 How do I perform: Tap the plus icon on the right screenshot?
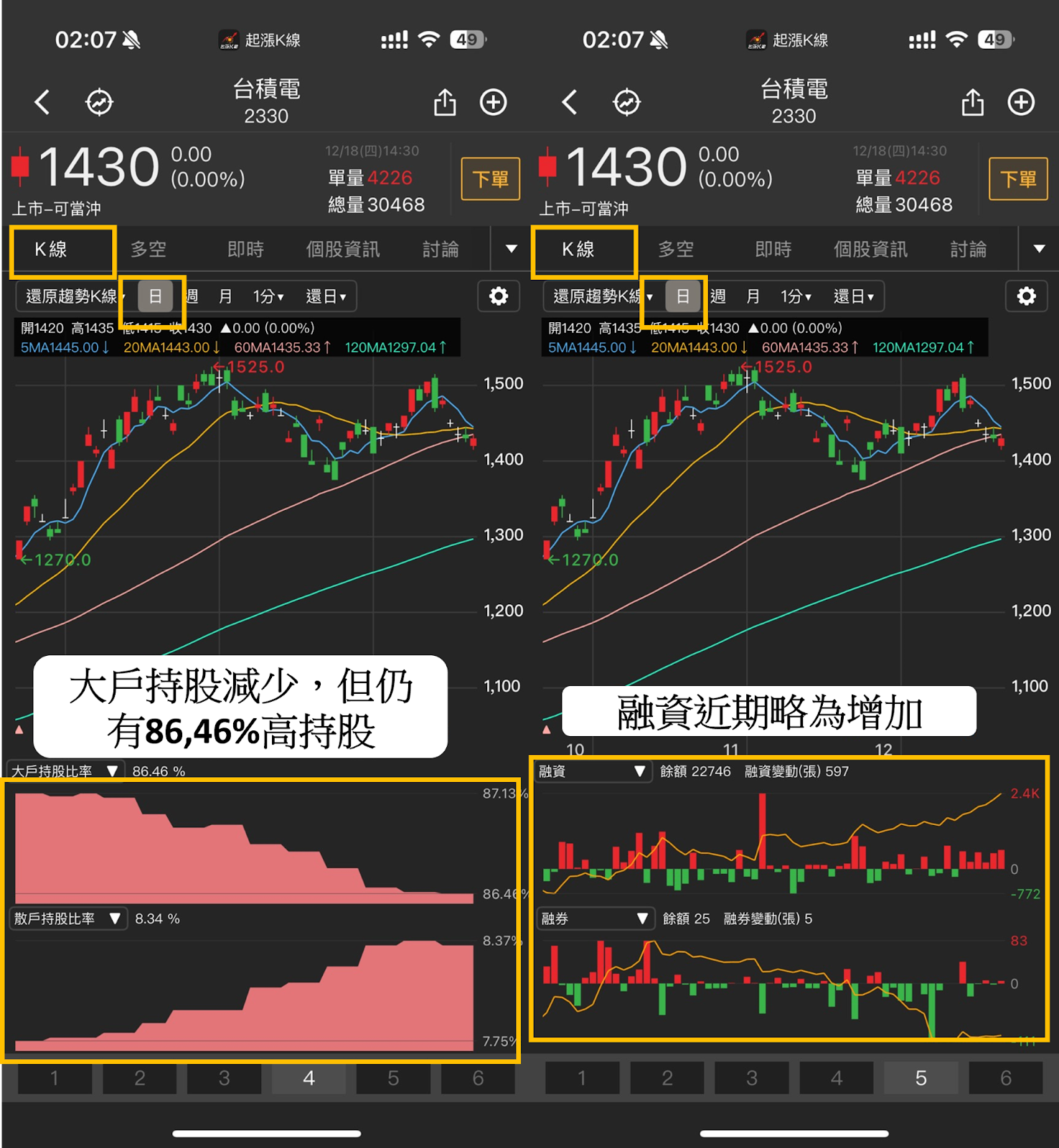click(1021, 103)
